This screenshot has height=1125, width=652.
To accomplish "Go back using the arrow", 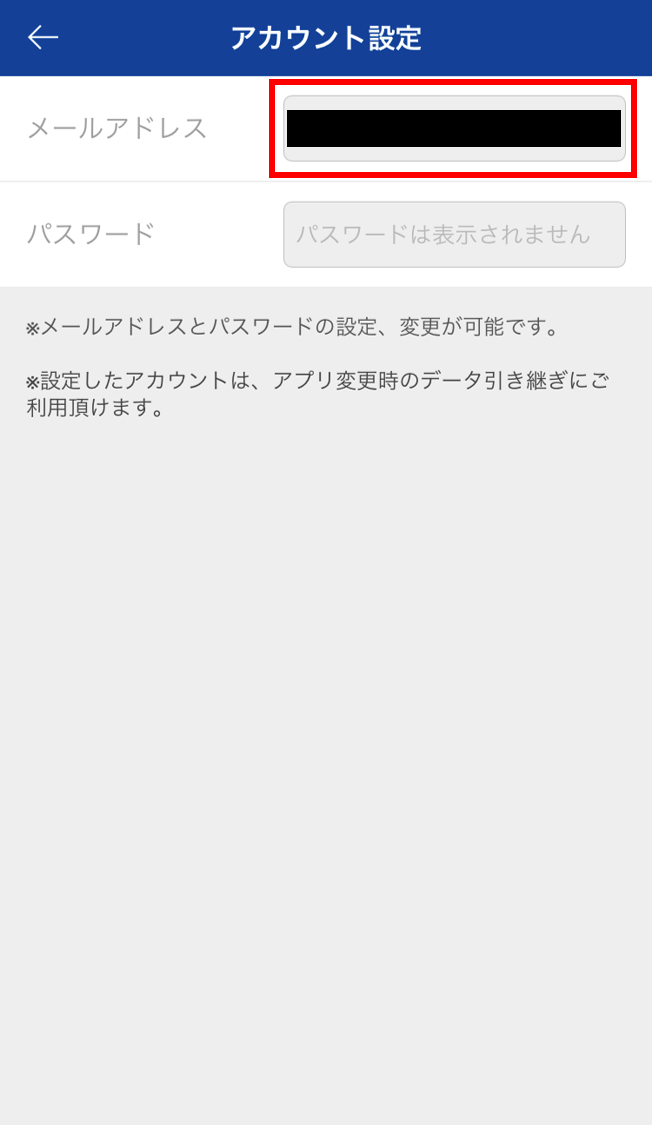I will pos(43,38).
